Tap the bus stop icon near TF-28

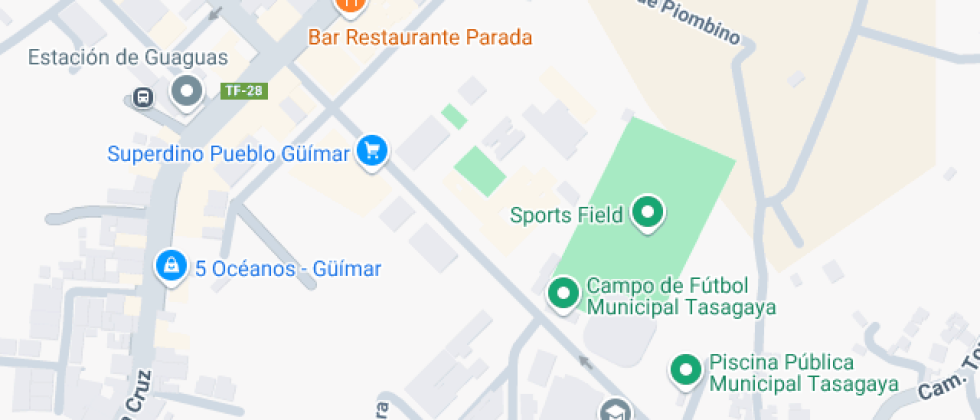(143, 97)
